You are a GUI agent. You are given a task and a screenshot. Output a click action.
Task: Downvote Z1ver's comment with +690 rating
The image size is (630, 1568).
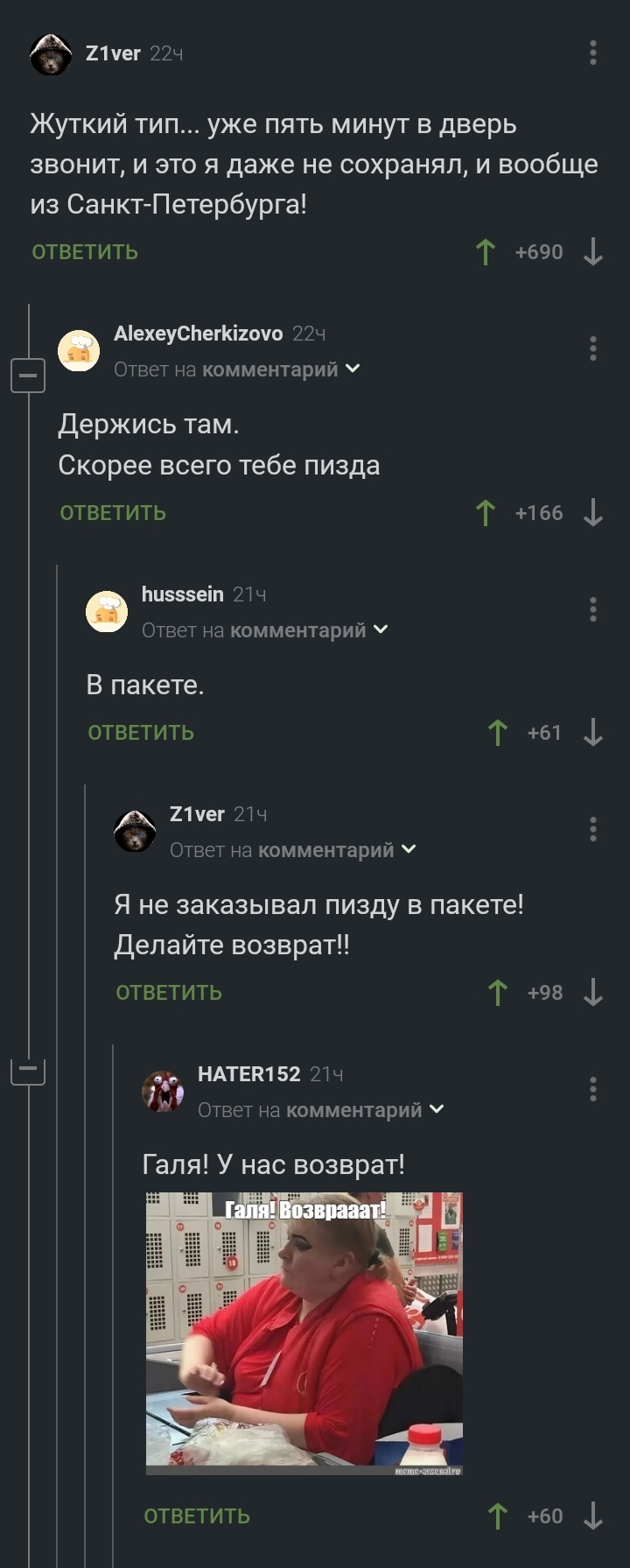pos(593,252)
